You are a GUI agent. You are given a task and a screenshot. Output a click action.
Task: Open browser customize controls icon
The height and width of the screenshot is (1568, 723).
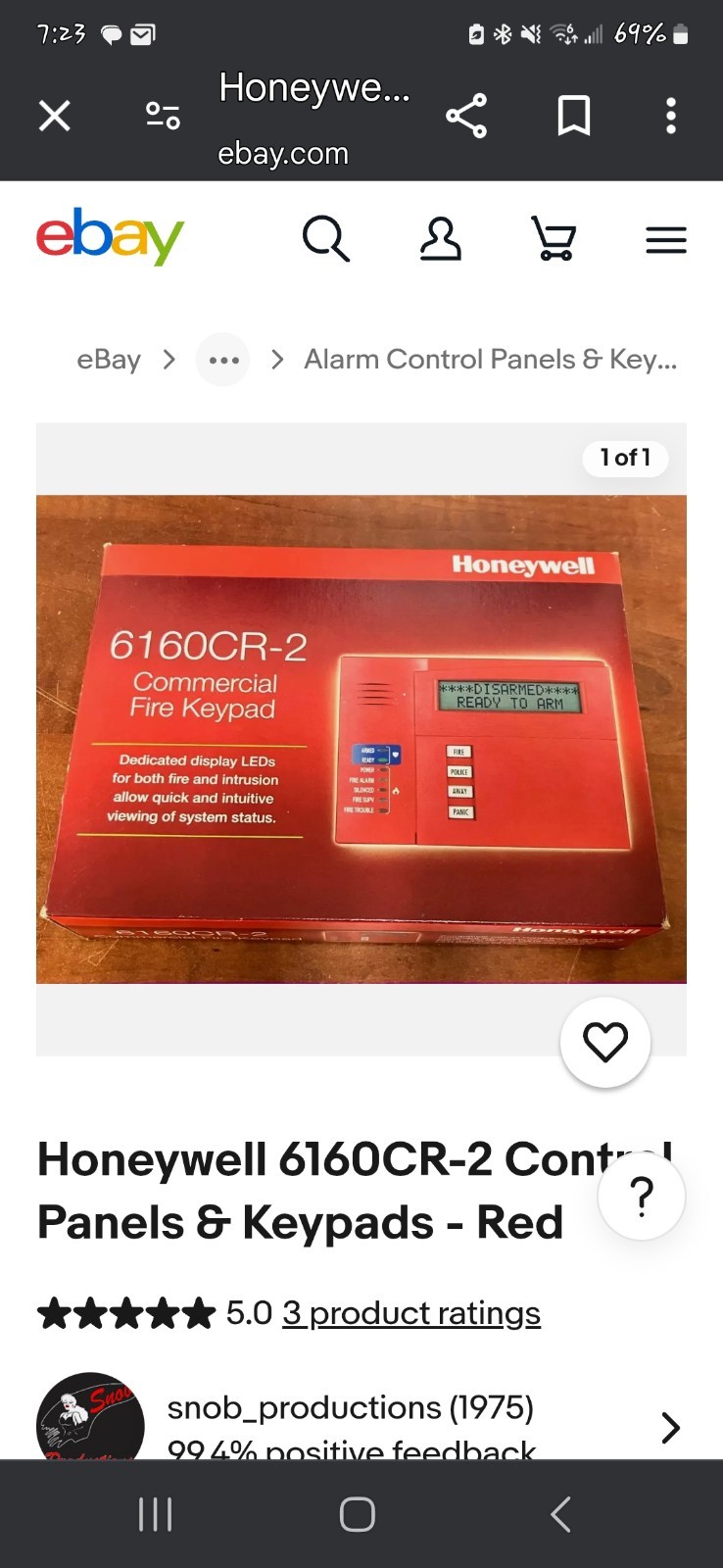pos(161,115)
